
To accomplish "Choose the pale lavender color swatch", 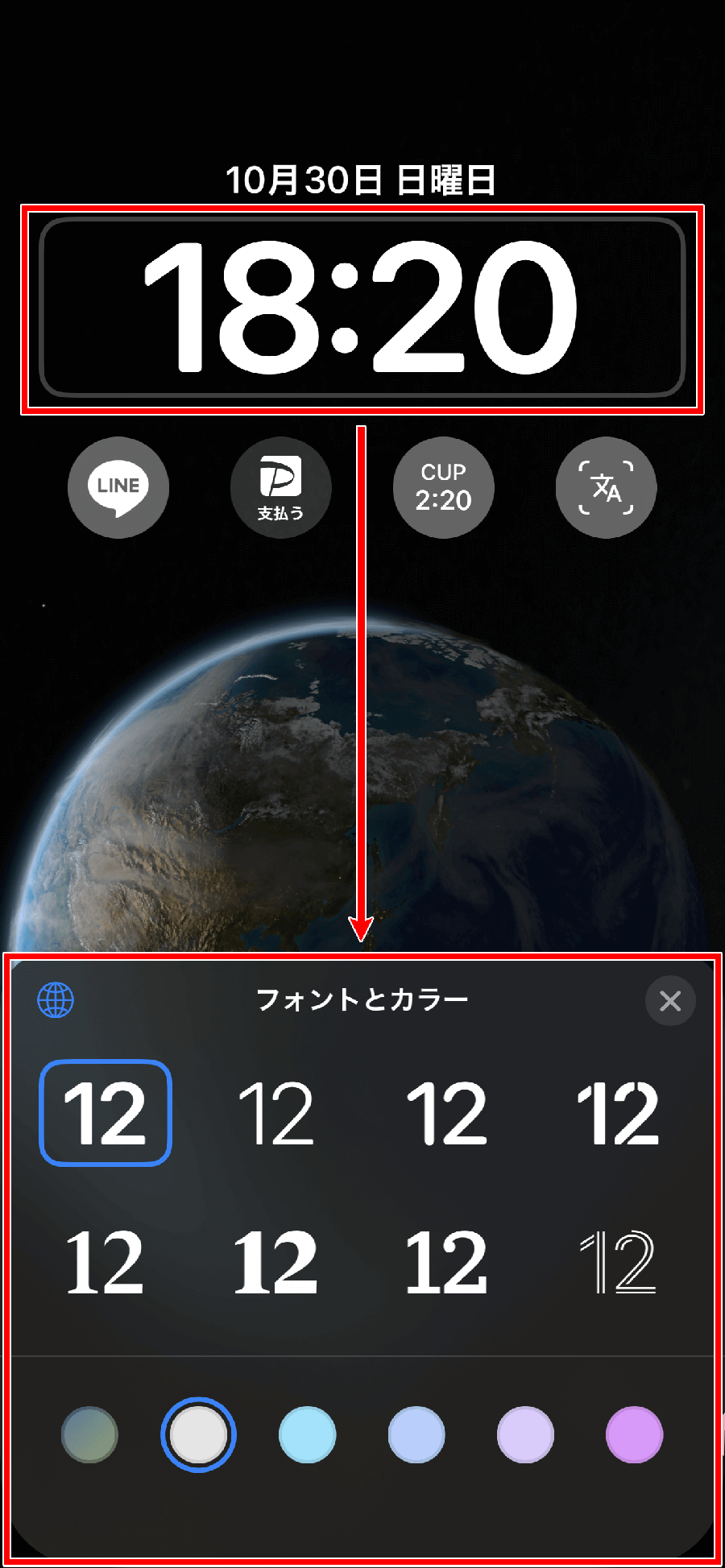I will point(525,1435).
